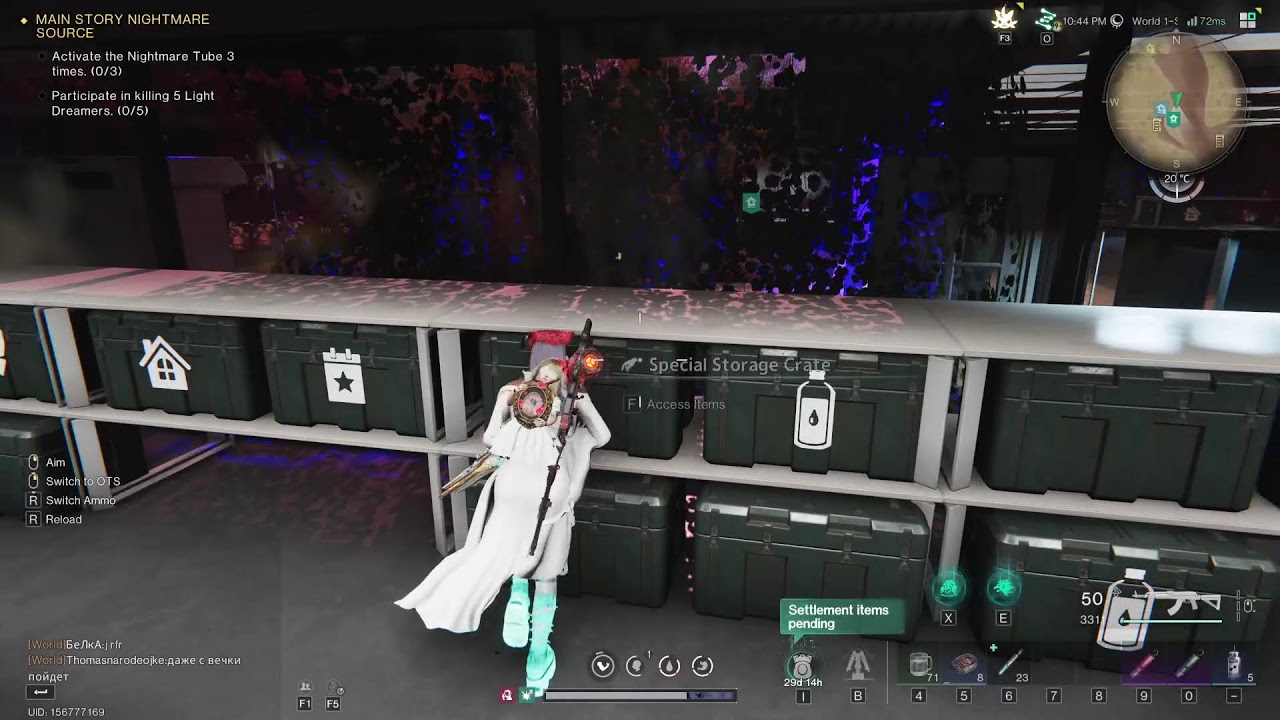Use the syringe item in slot 6
Image resolution: width=1280 pixels, height=720 pixels.
pos(1009,664)
